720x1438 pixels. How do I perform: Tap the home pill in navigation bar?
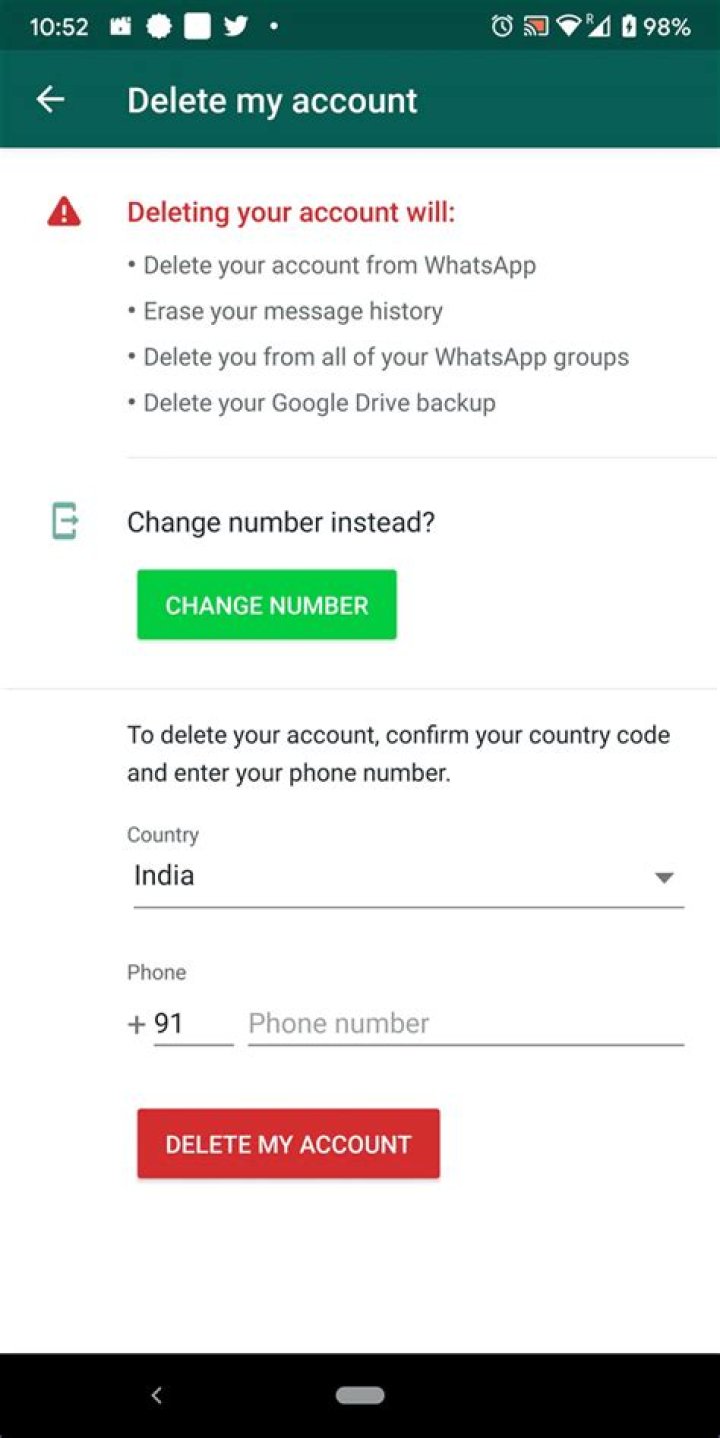[x=360, y=1395]
